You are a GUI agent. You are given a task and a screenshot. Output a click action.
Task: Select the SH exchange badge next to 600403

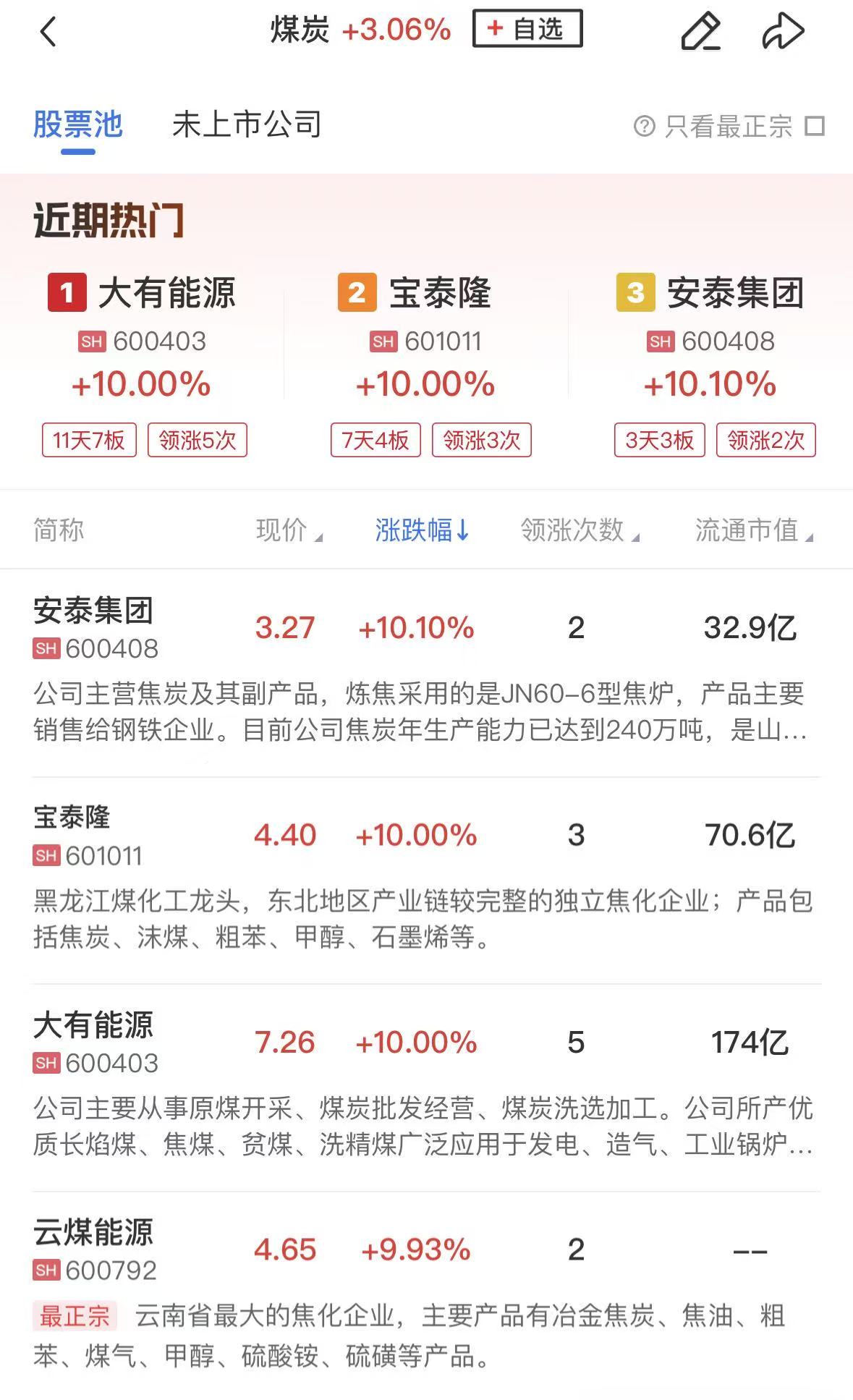tap(93, 341)
